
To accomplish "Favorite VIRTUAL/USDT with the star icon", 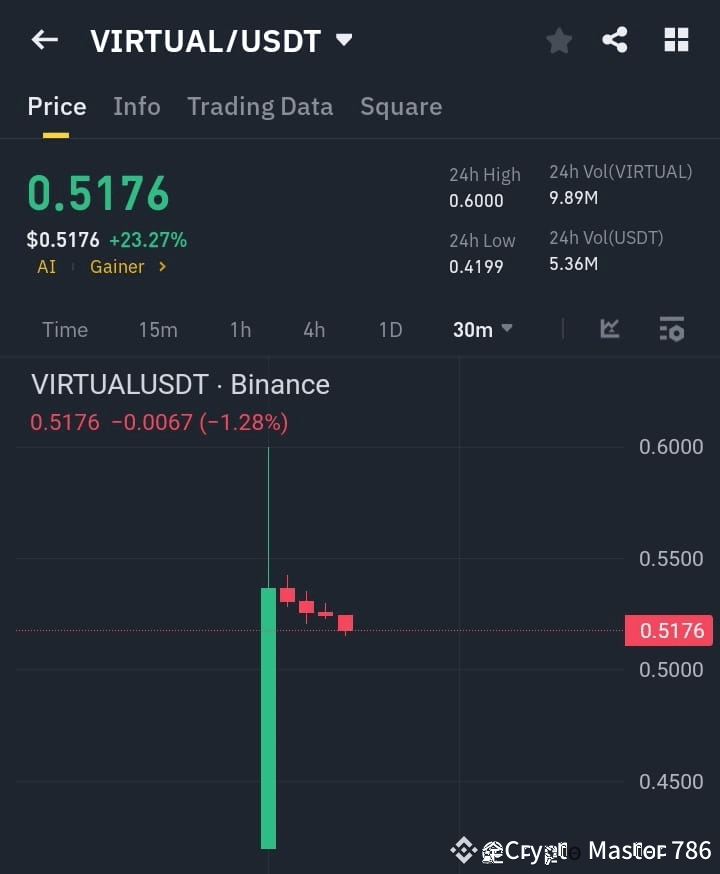I will click(558, 40).
